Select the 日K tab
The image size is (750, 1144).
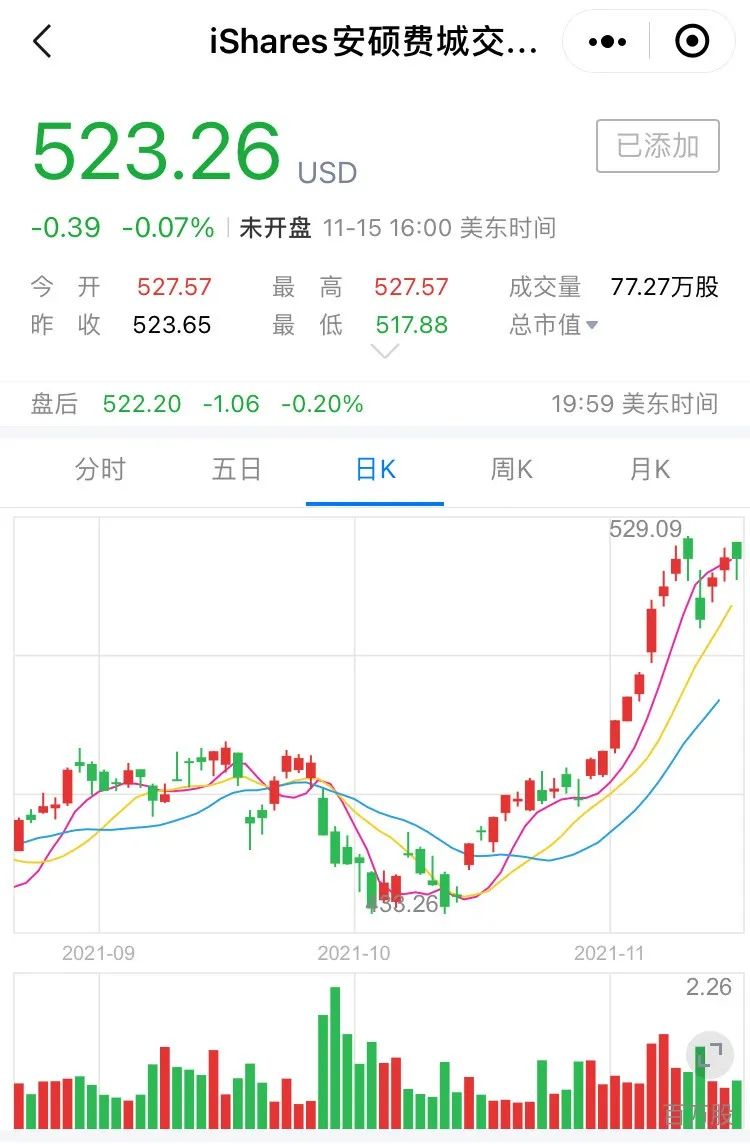pos(375,469)
